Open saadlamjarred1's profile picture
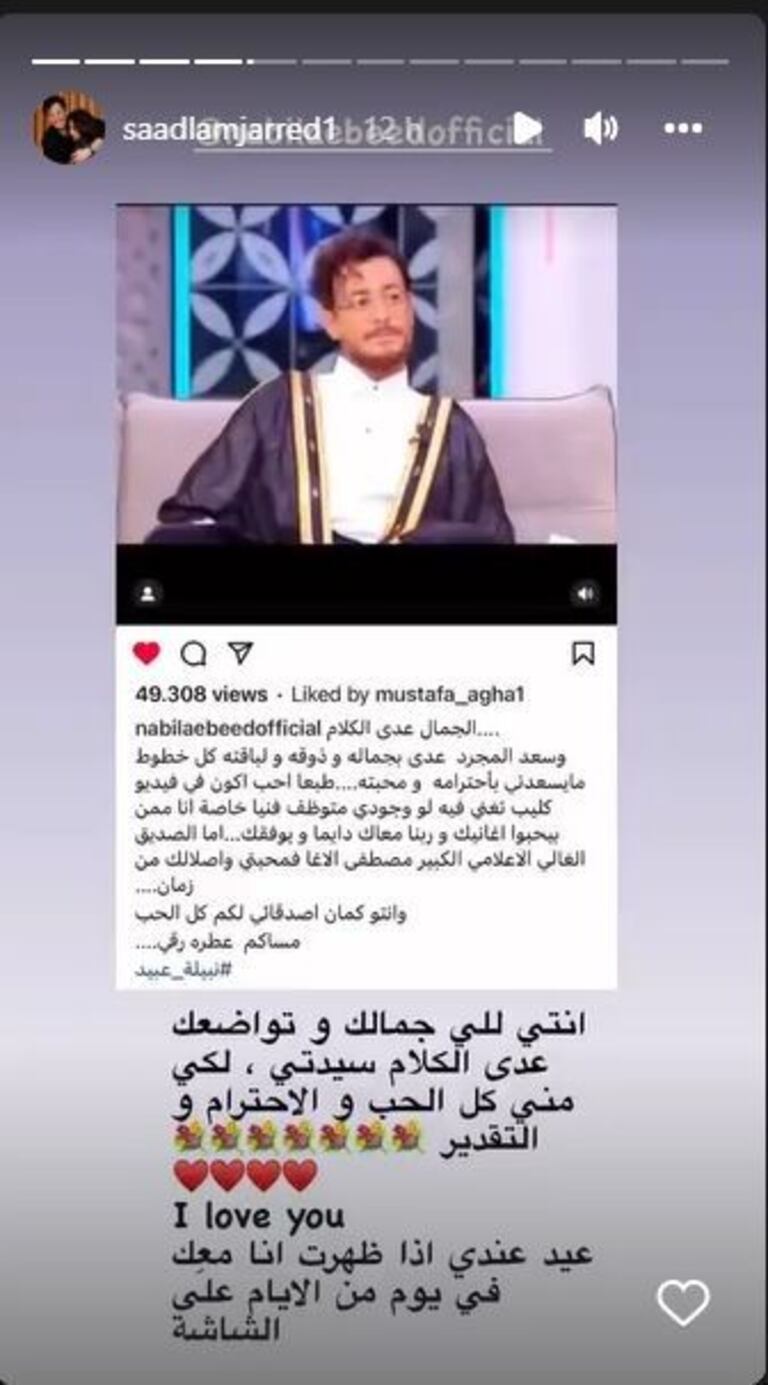 70,128
